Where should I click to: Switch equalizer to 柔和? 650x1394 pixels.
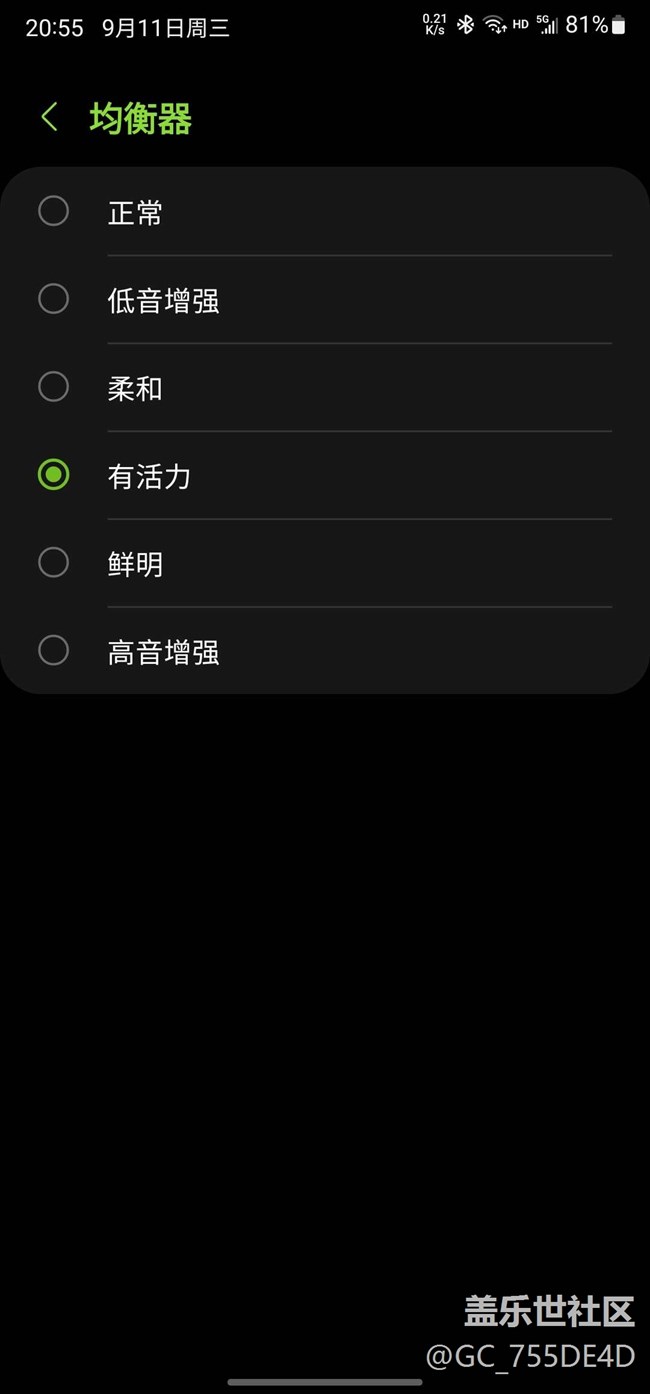click(x=325, y=388)
